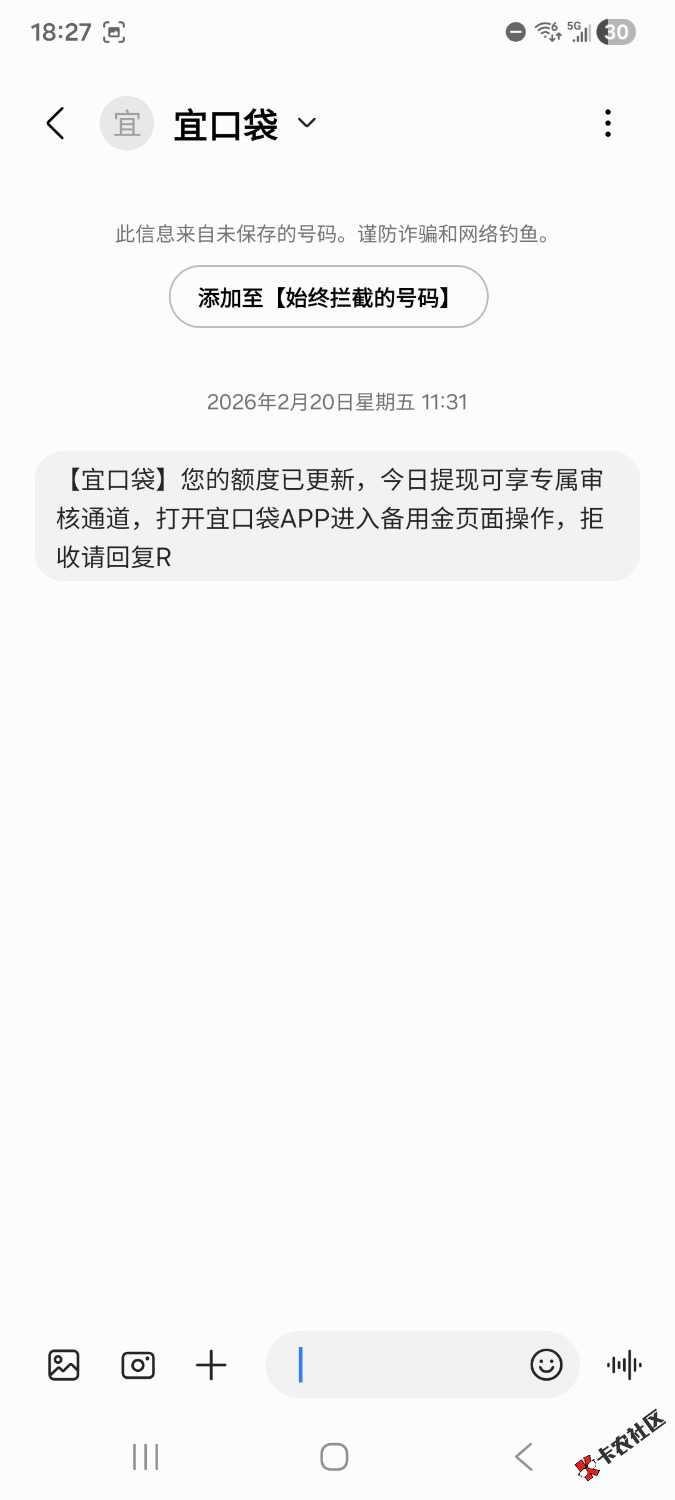The height and width of the screenshot is (1500, 675).
Task: Expand the 宜口袋 contact dropdown
Action: click(x=307, y=123)
